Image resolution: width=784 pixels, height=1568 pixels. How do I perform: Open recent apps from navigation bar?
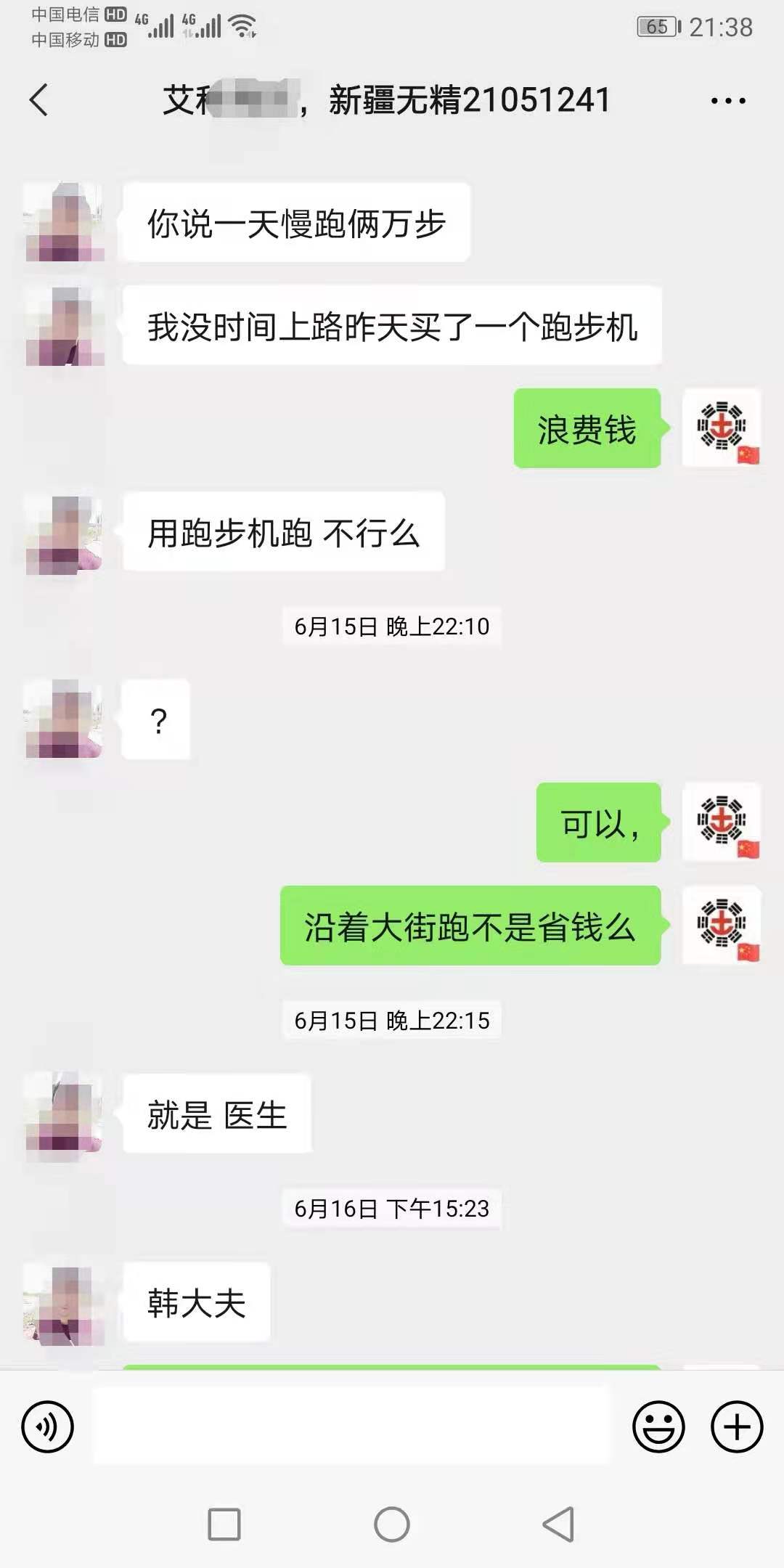(x=224, y=1524)
